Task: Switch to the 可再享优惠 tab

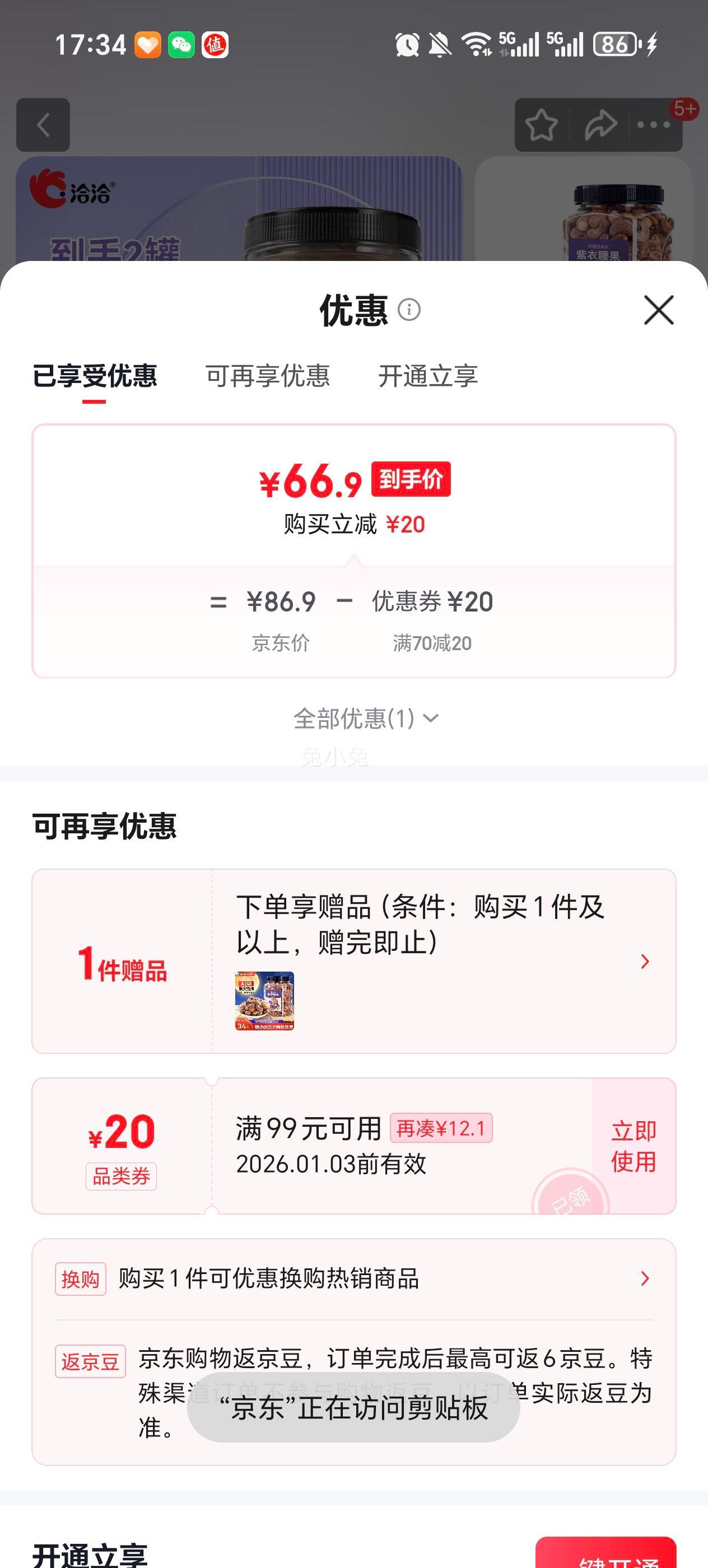Action: pos(269,377)
